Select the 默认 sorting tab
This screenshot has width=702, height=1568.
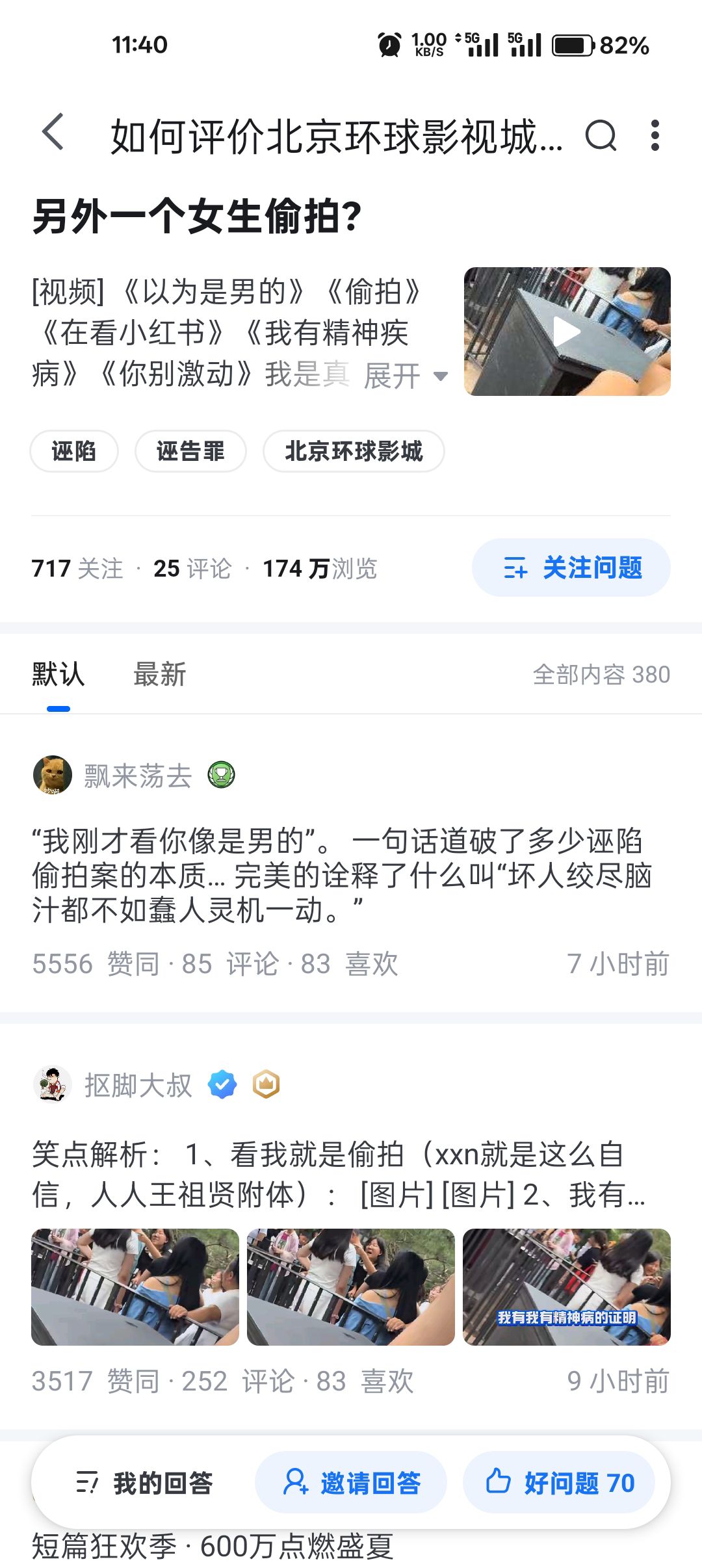pos(58,674)
